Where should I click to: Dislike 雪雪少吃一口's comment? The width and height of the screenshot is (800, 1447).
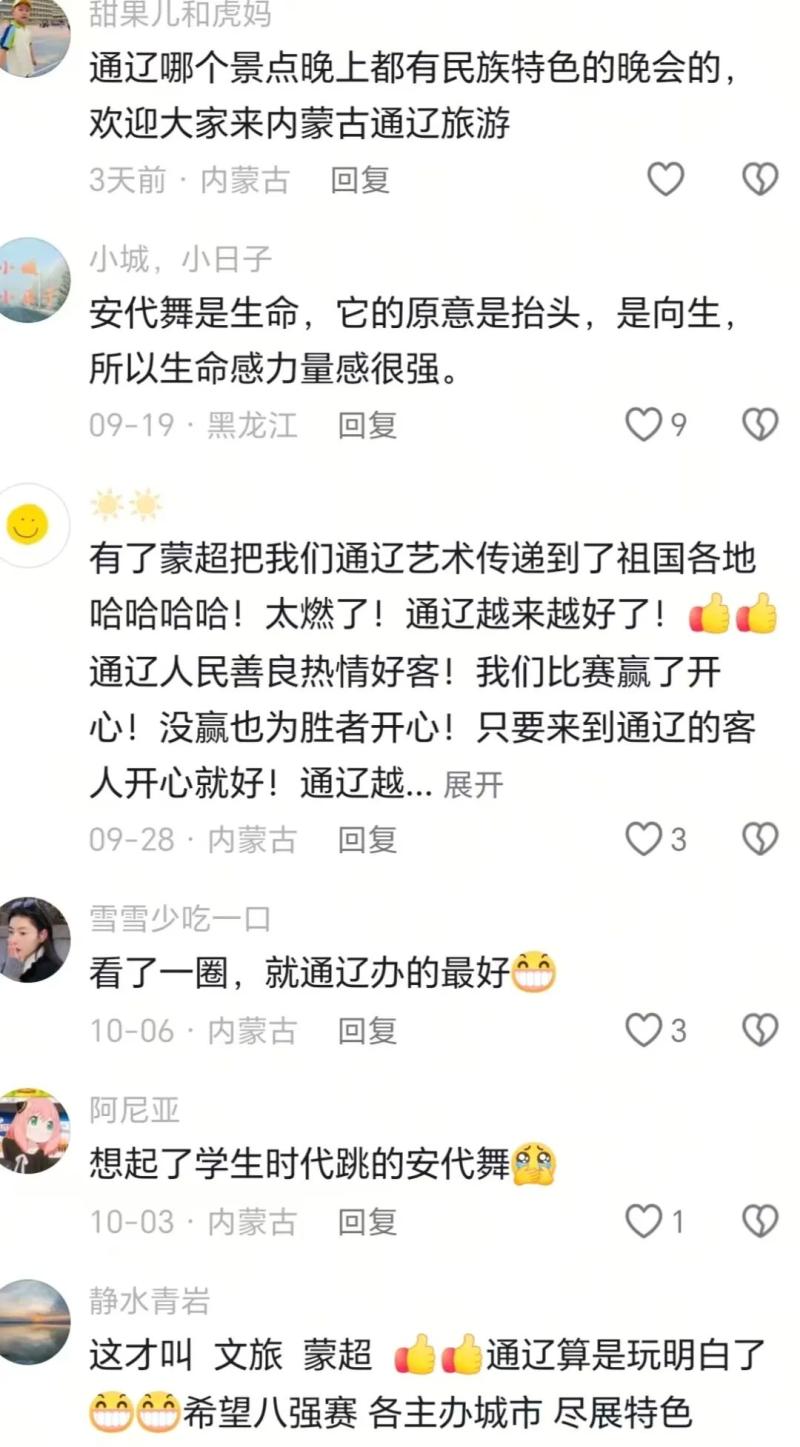click(x=760, y=1030)
